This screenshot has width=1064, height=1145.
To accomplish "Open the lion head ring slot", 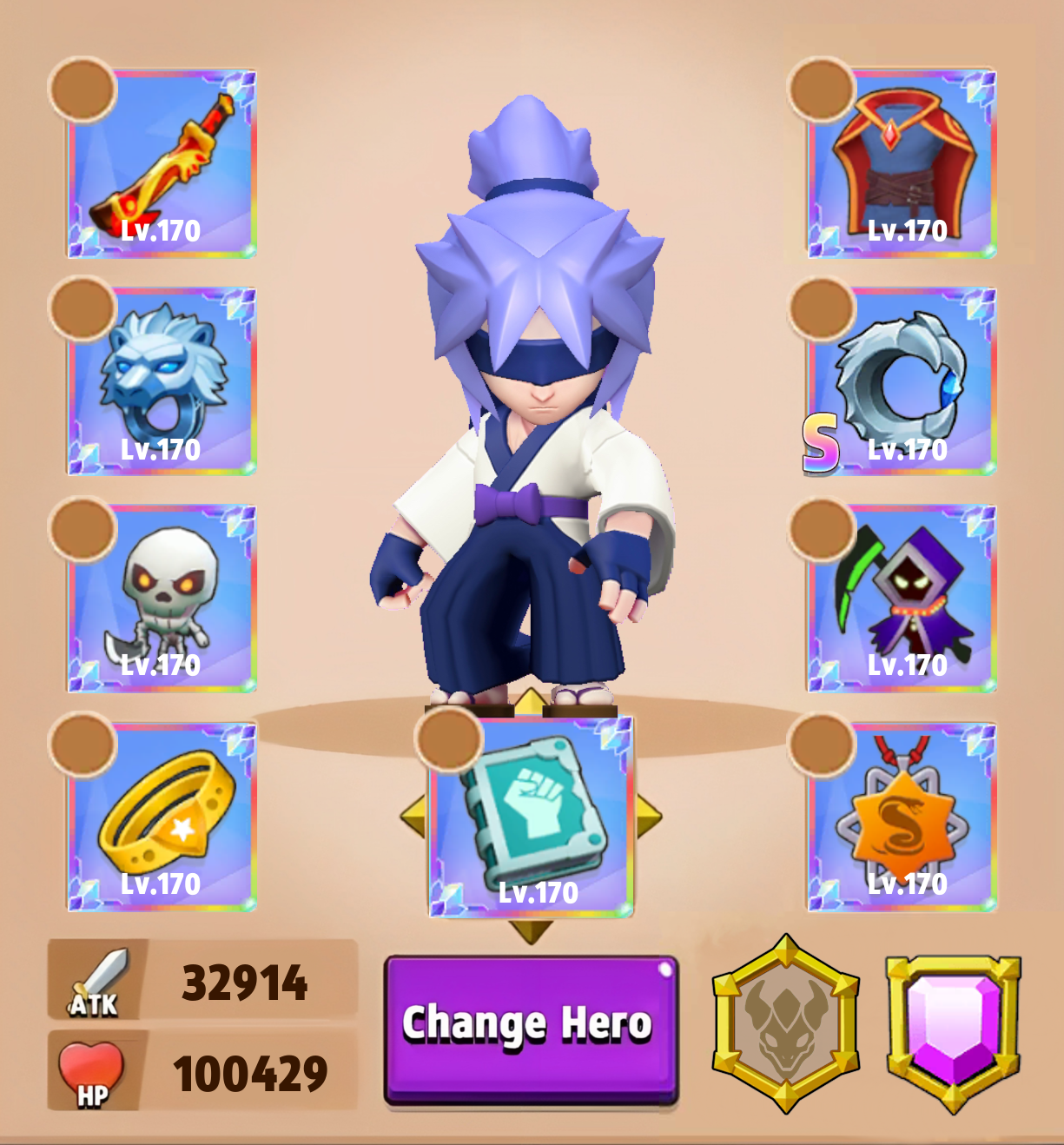I will 162,382.
